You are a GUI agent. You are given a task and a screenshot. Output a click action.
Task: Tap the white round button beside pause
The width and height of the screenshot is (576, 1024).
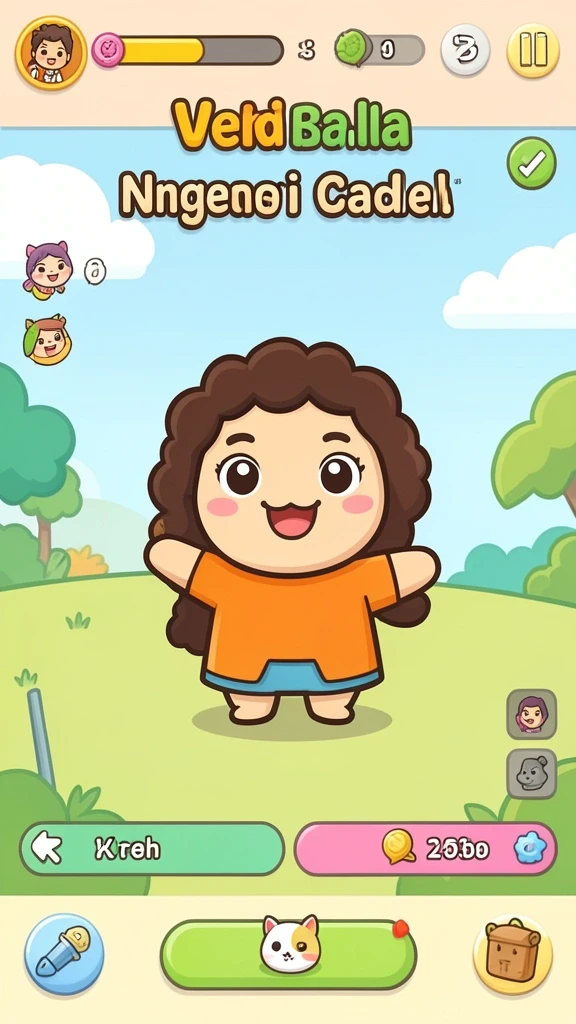coord(466,50)
